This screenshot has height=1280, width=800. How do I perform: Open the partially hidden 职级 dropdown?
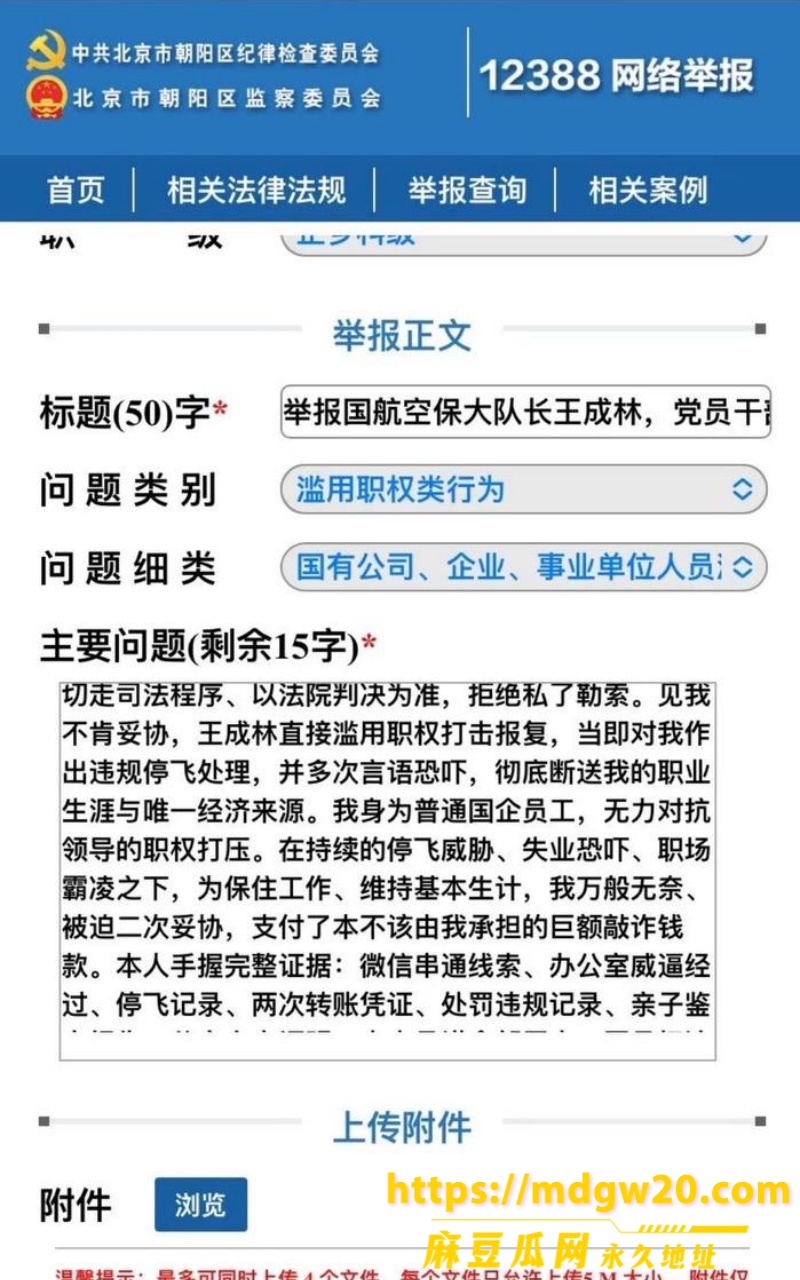(x=523, y=240)
